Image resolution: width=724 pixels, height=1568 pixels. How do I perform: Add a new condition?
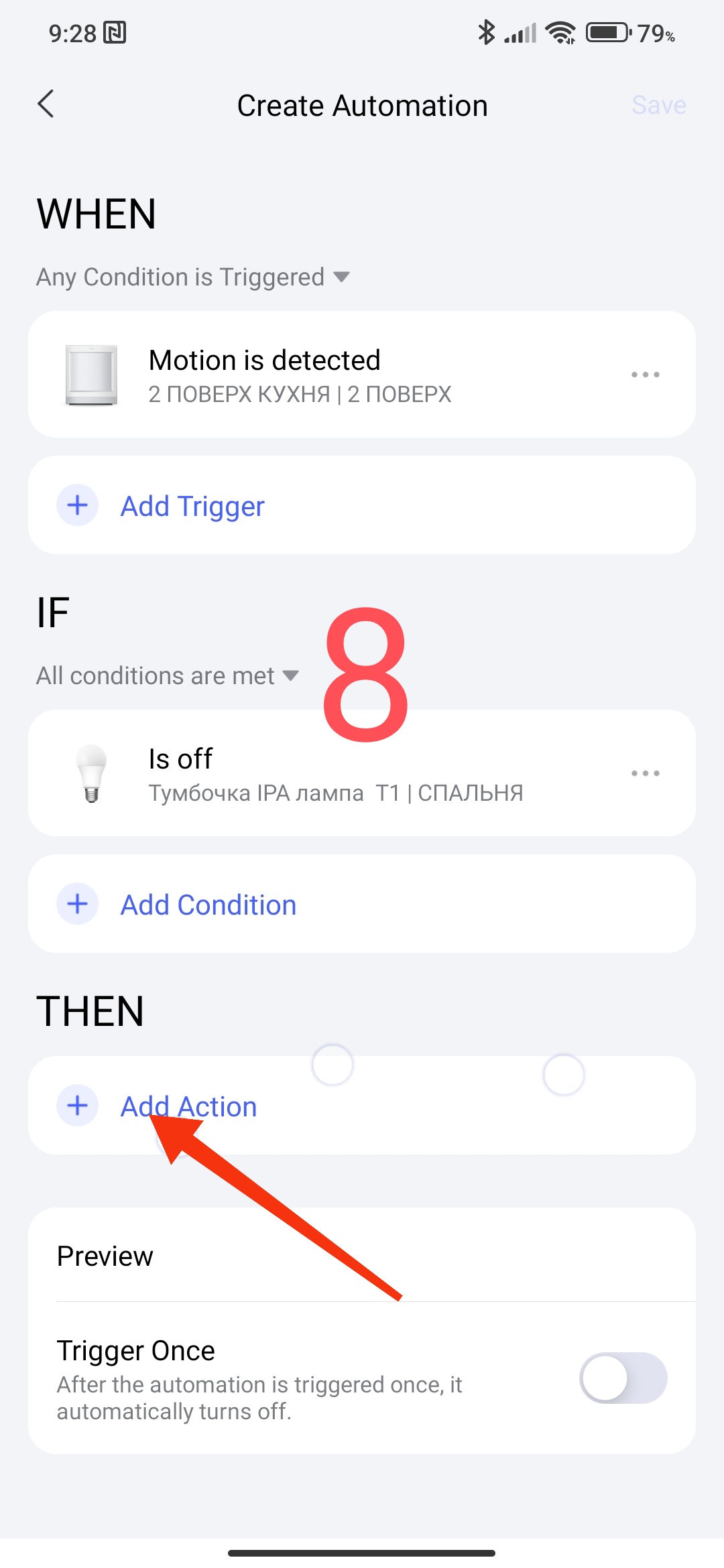208,905
